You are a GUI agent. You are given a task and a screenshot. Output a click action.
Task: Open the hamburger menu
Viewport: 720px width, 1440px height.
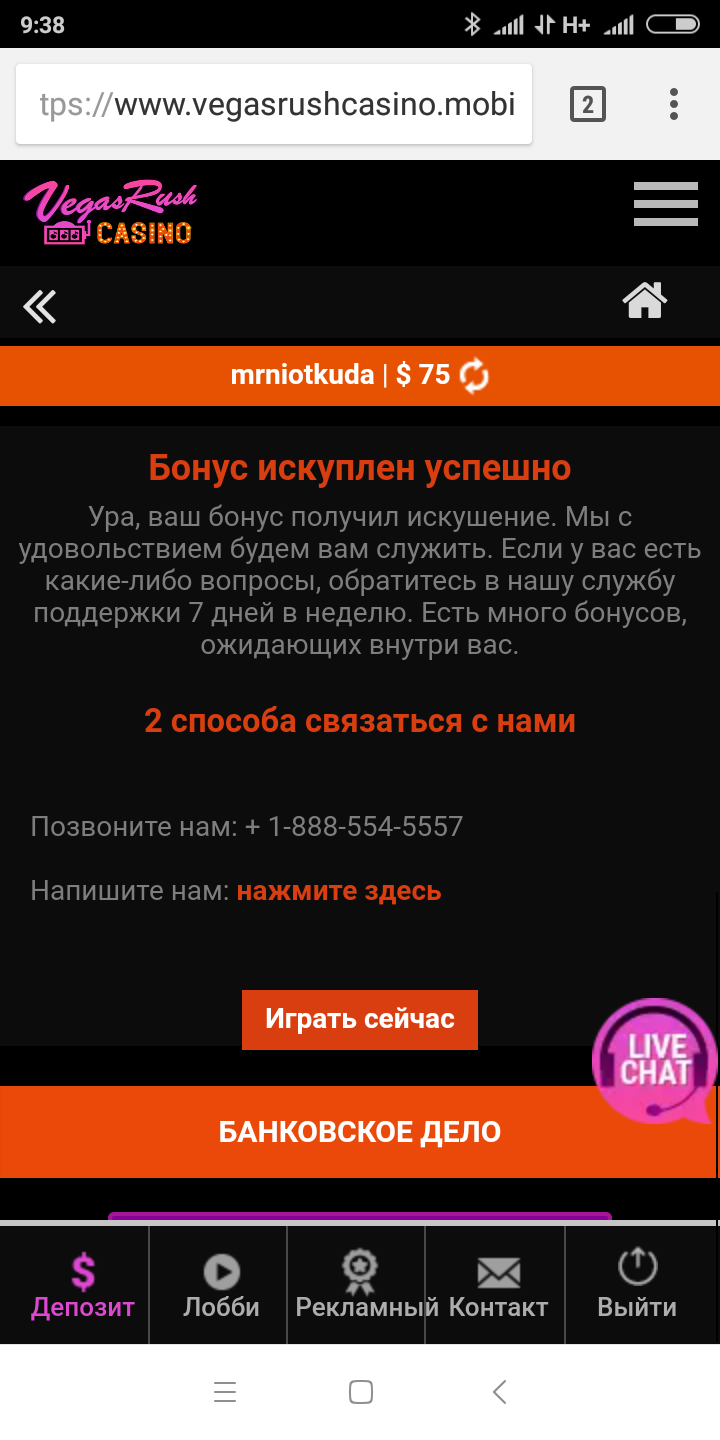(x=665, y=204)
